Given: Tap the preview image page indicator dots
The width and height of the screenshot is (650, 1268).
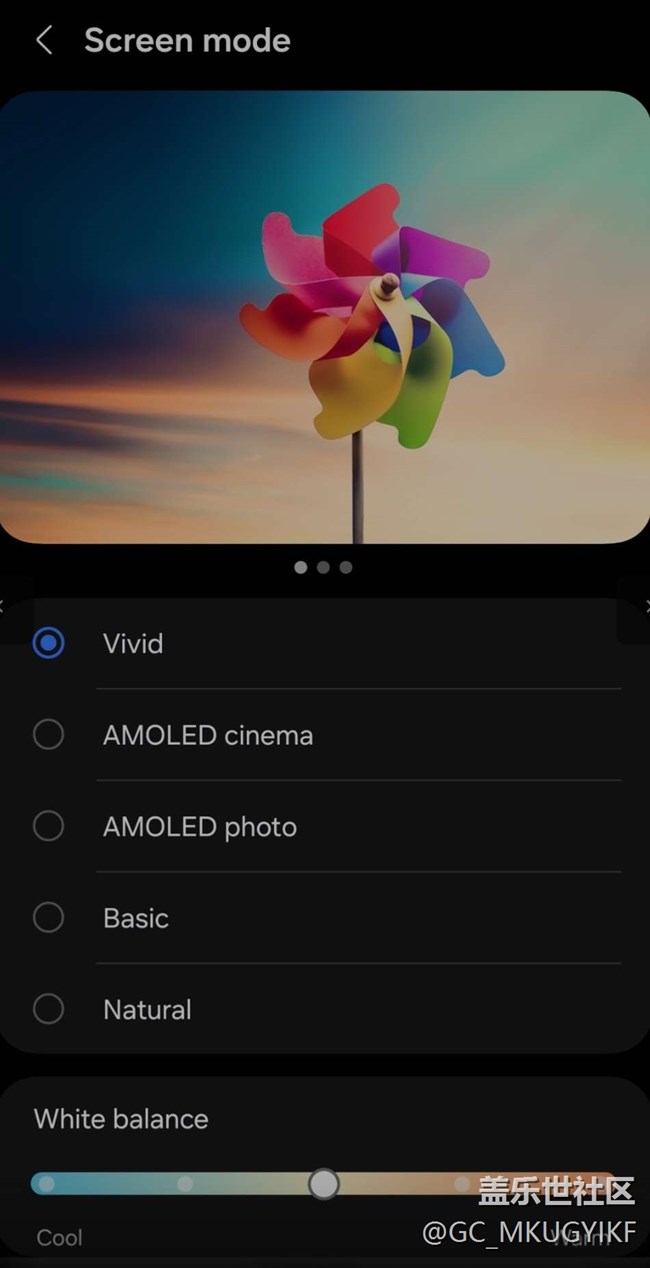Looking at the screenshot, I should [x=323, y=567].
